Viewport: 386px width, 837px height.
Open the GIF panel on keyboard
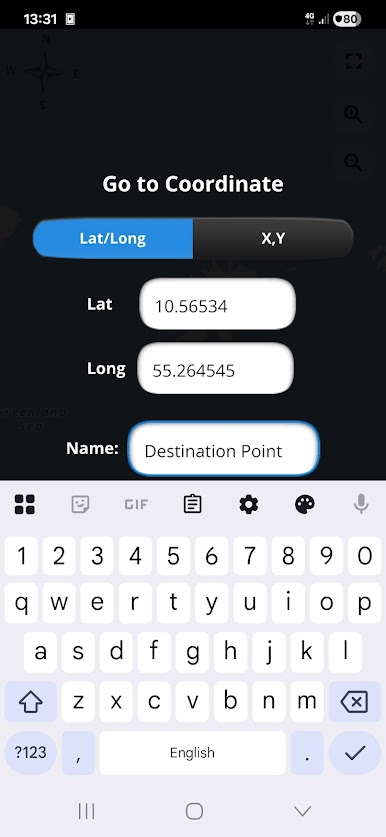click(136, 504)
